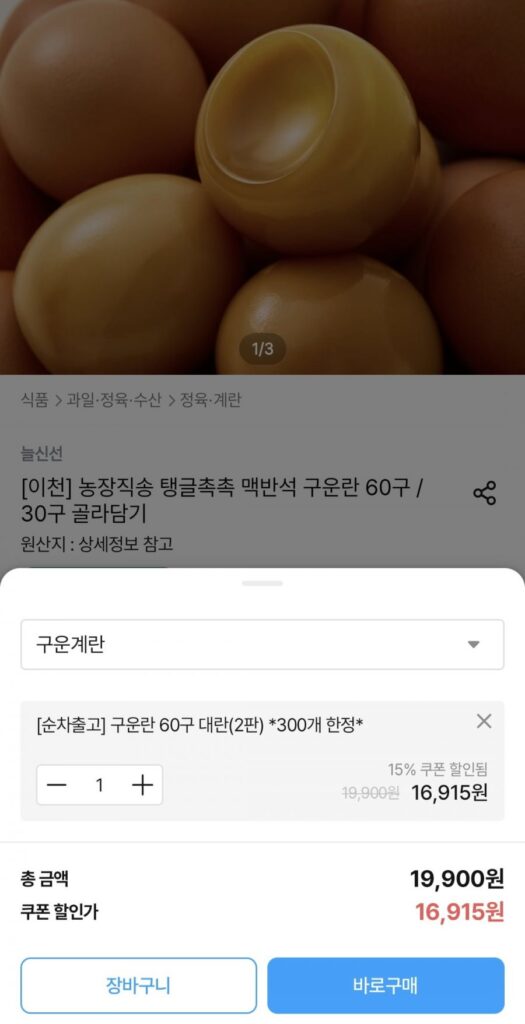Image resolution: width=525 pixels, height=1024 pixels.
Task: Remove the selected 구운란 60구 option
Action: (484, 721)
